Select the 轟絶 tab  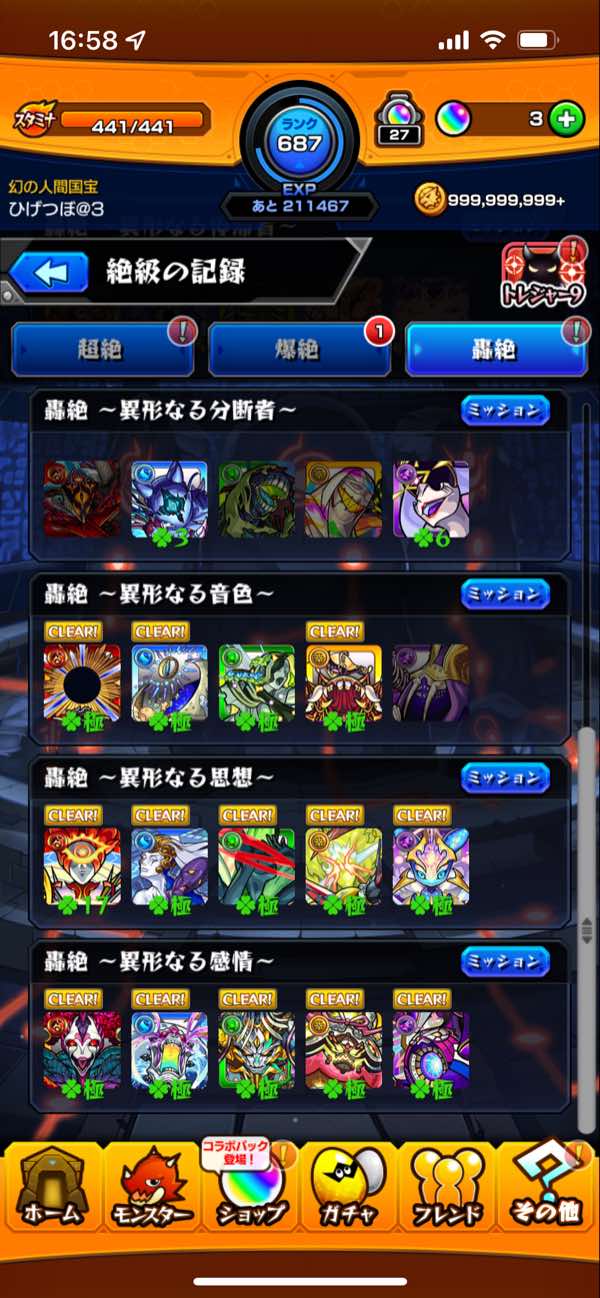[x=493, y=349]
